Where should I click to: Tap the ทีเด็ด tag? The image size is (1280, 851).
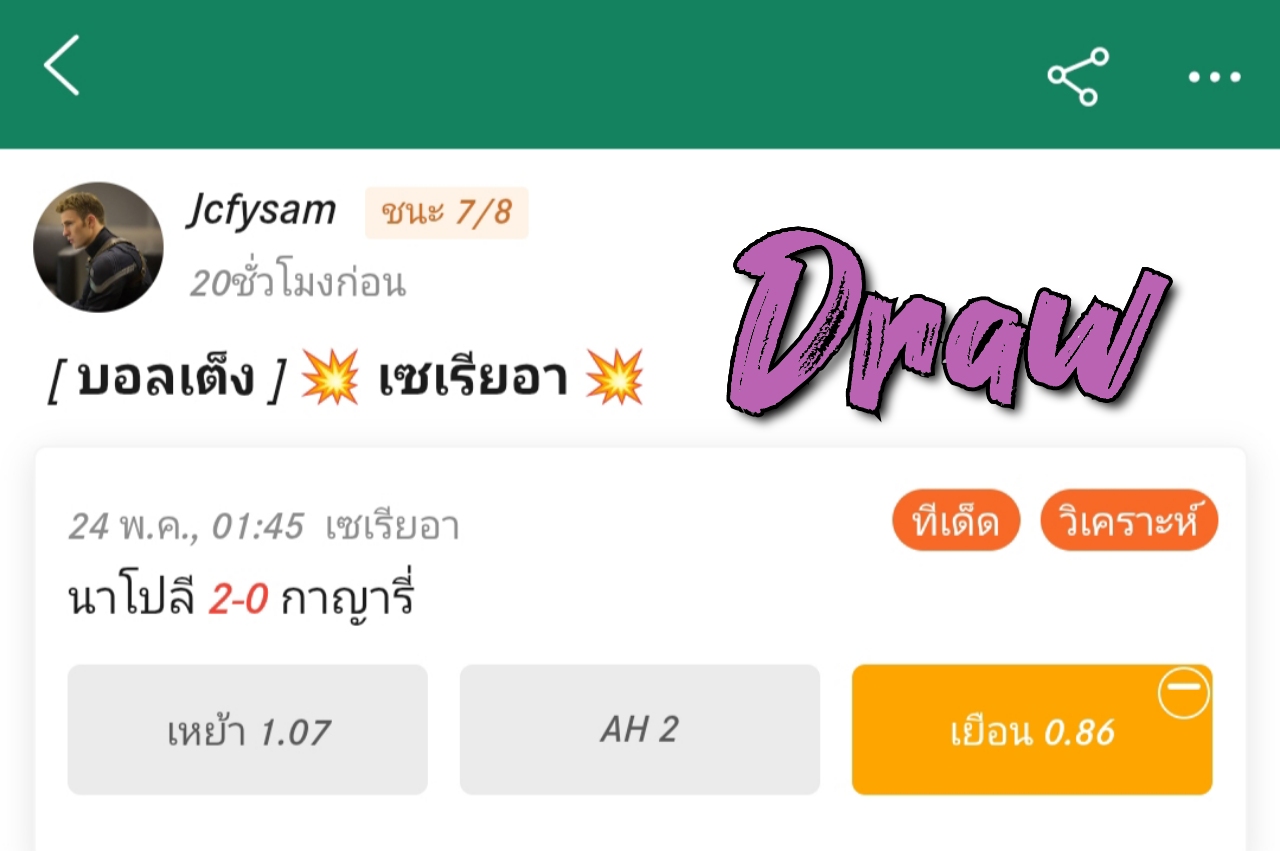coord(955,521)
